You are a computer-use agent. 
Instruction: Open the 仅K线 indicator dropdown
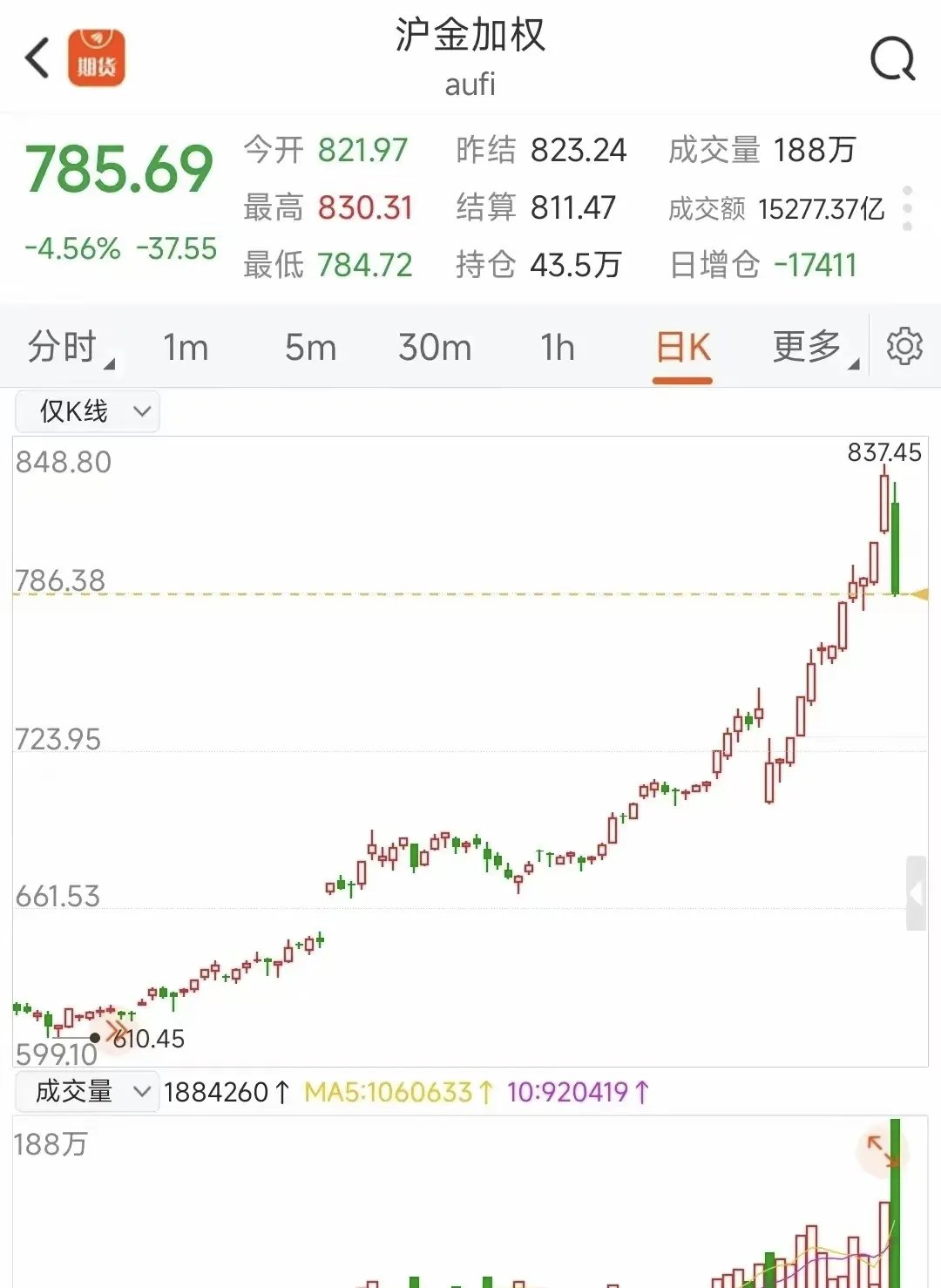[87, 411]
